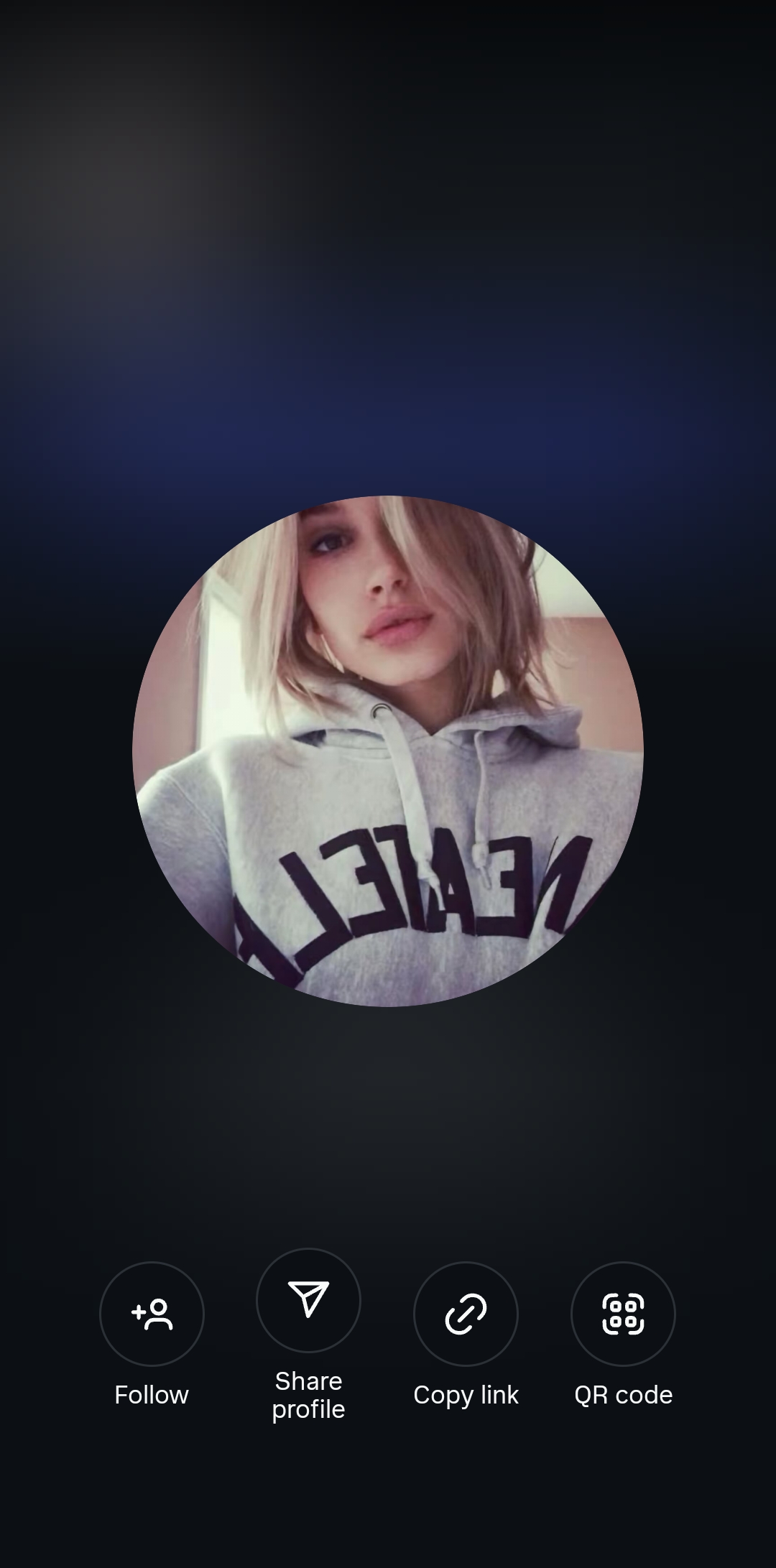Viewport: 776px width, 1568px height.
Task: Tap the Share profile button
Action: point(308,1300)
